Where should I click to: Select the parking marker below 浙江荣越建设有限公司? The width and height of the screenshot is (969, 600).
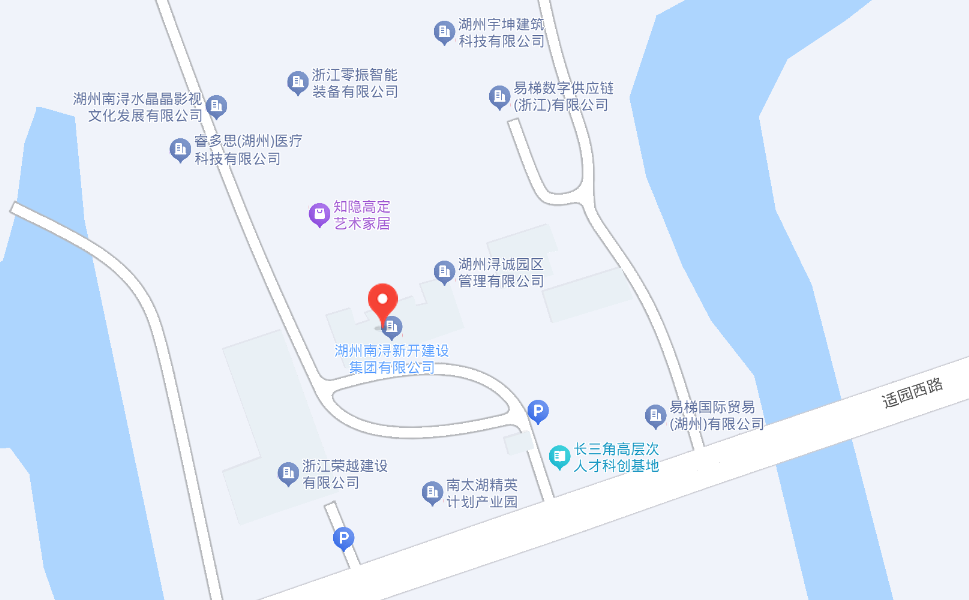(343, 539)
